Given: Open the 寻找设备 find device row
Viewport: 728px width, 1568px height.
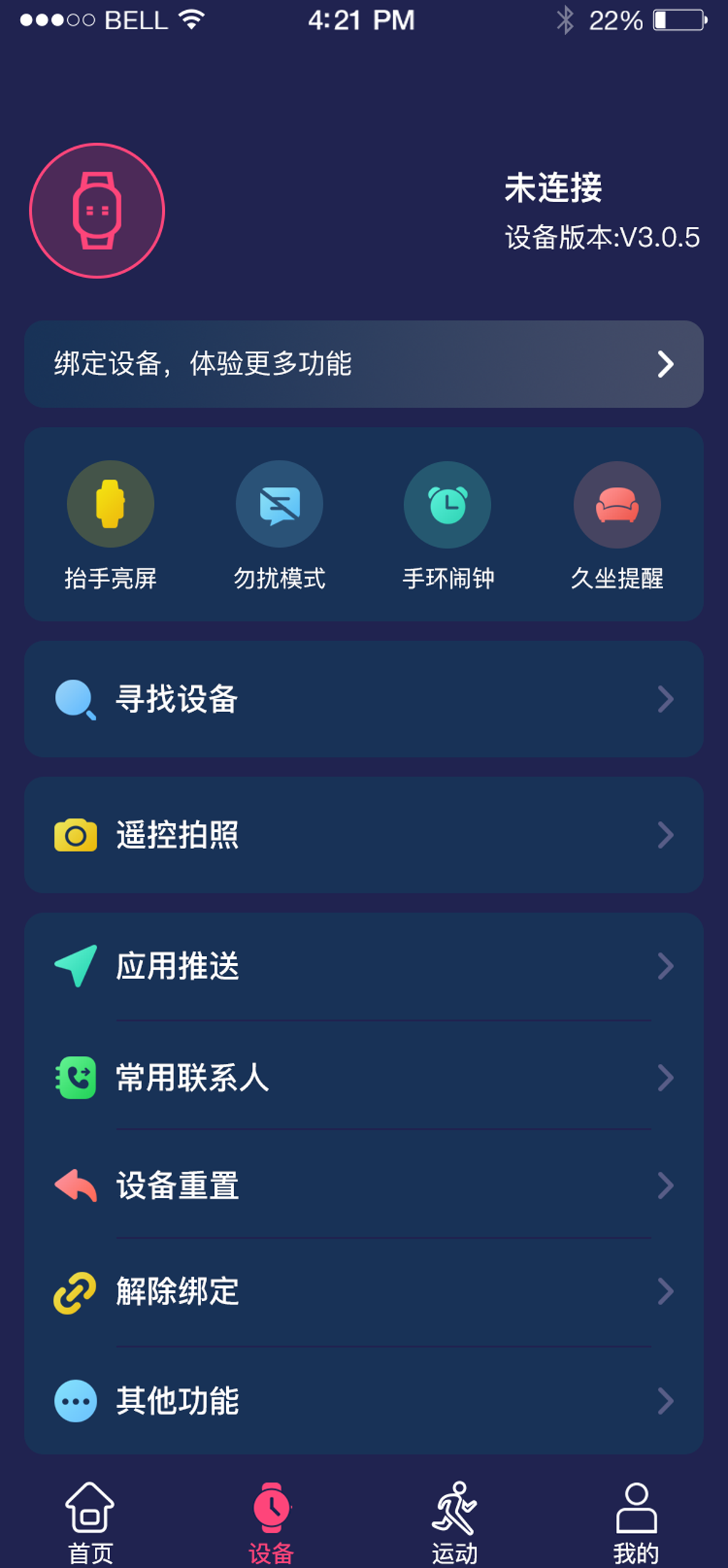Looking at the screenshot, I should [364, 699].
